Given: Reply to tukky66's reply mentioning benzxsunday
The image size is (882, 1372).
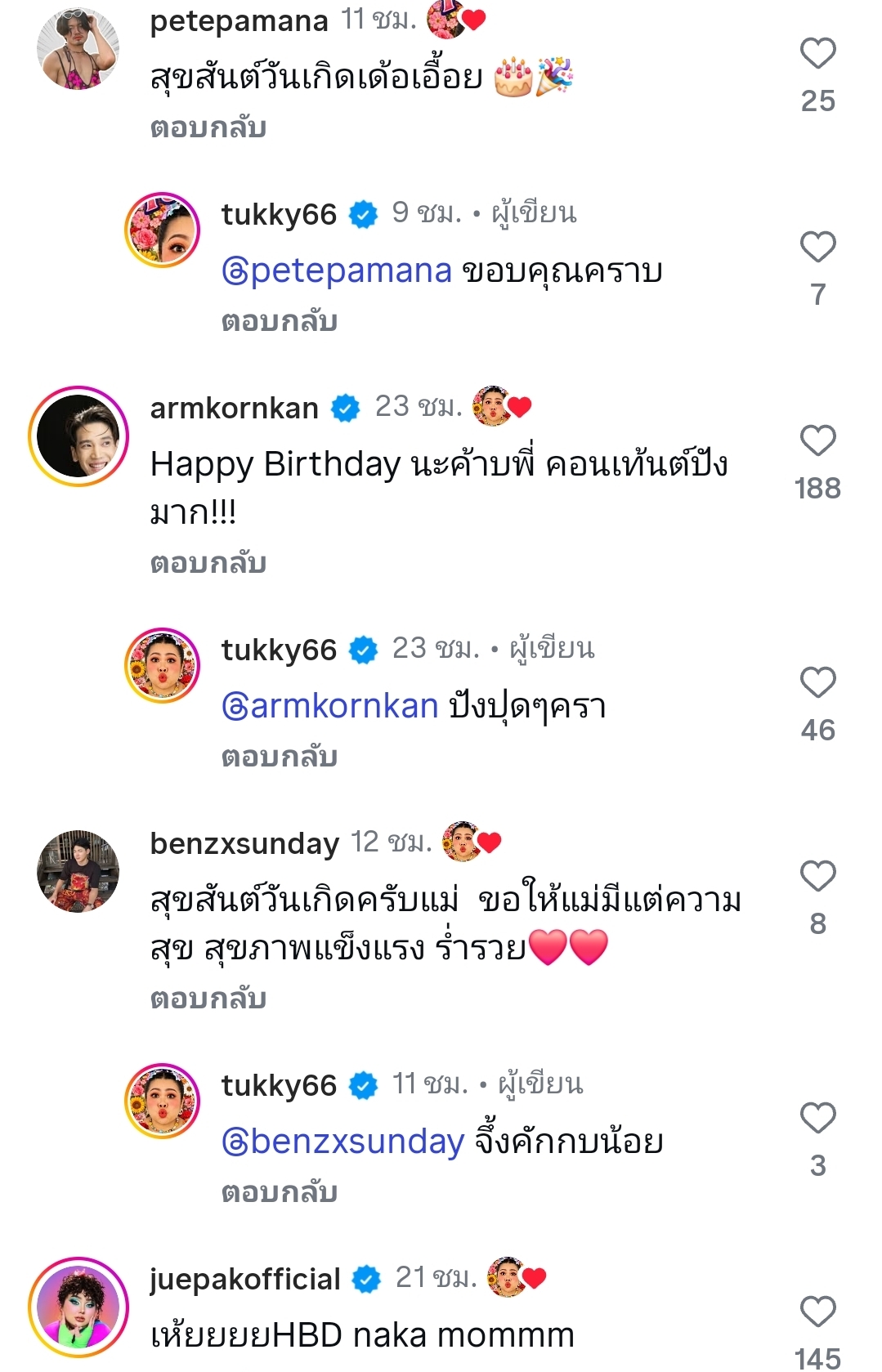Looking at the screenshot, I should click(280, 1193).
